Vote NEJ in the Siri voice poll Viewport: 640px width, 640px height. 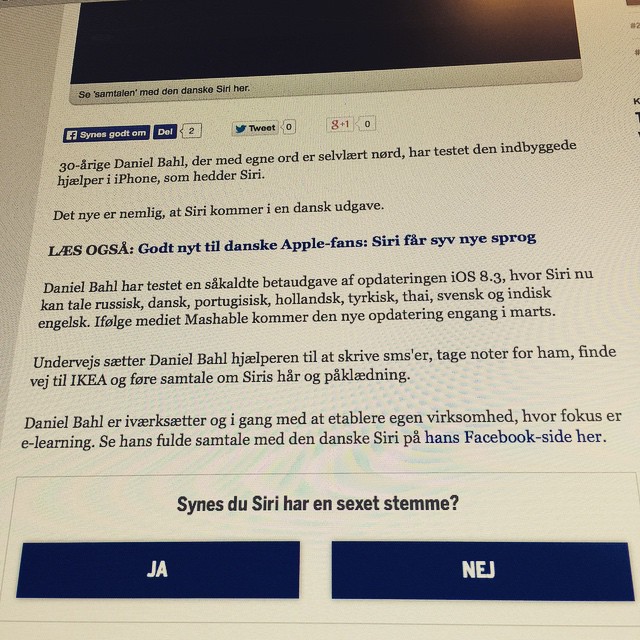point(479,570)
